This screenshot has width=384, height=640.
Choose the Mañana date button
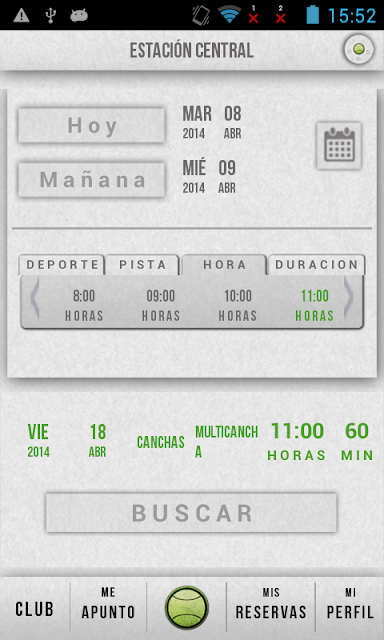coord(91,180)
